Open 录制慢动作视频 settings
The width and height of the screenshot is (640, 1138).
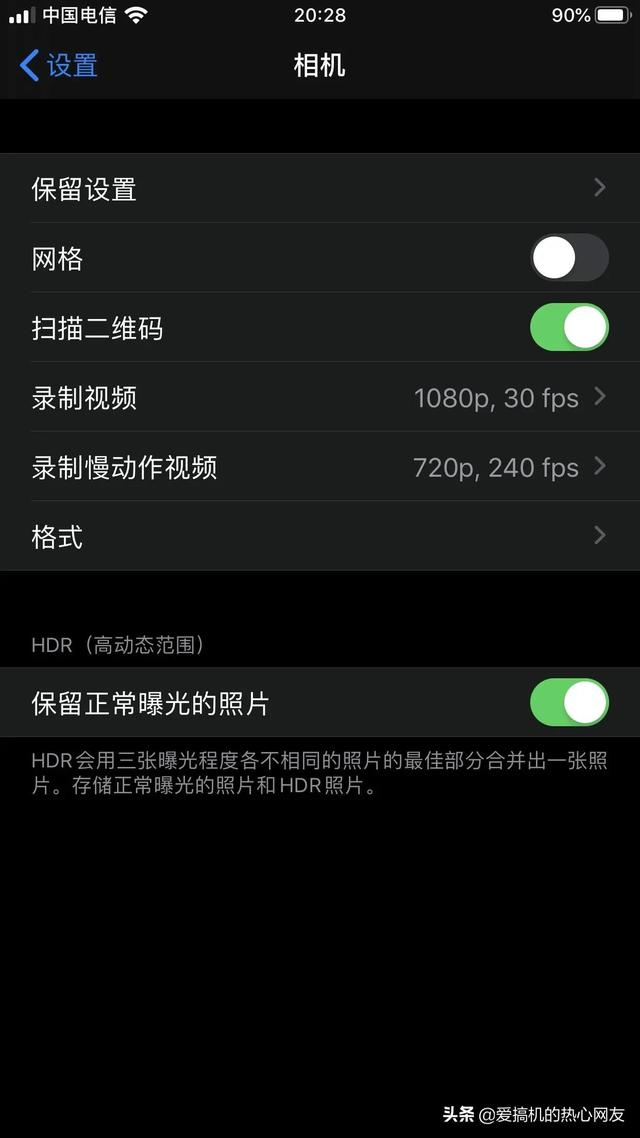(x=320, y=467)
